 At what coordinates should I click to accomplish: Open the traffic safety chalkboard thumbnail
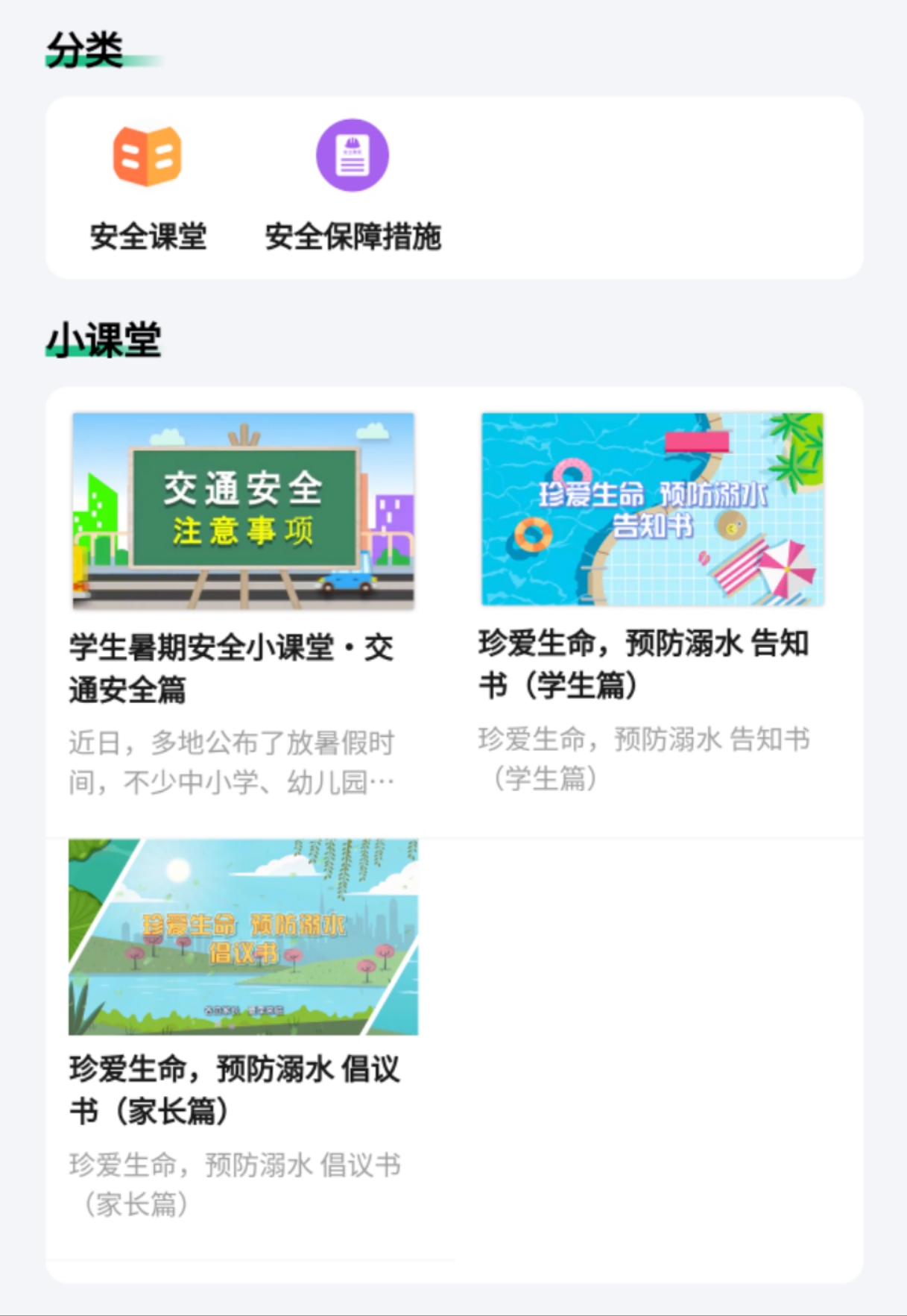pyautogui.click(x=241, y=511)
